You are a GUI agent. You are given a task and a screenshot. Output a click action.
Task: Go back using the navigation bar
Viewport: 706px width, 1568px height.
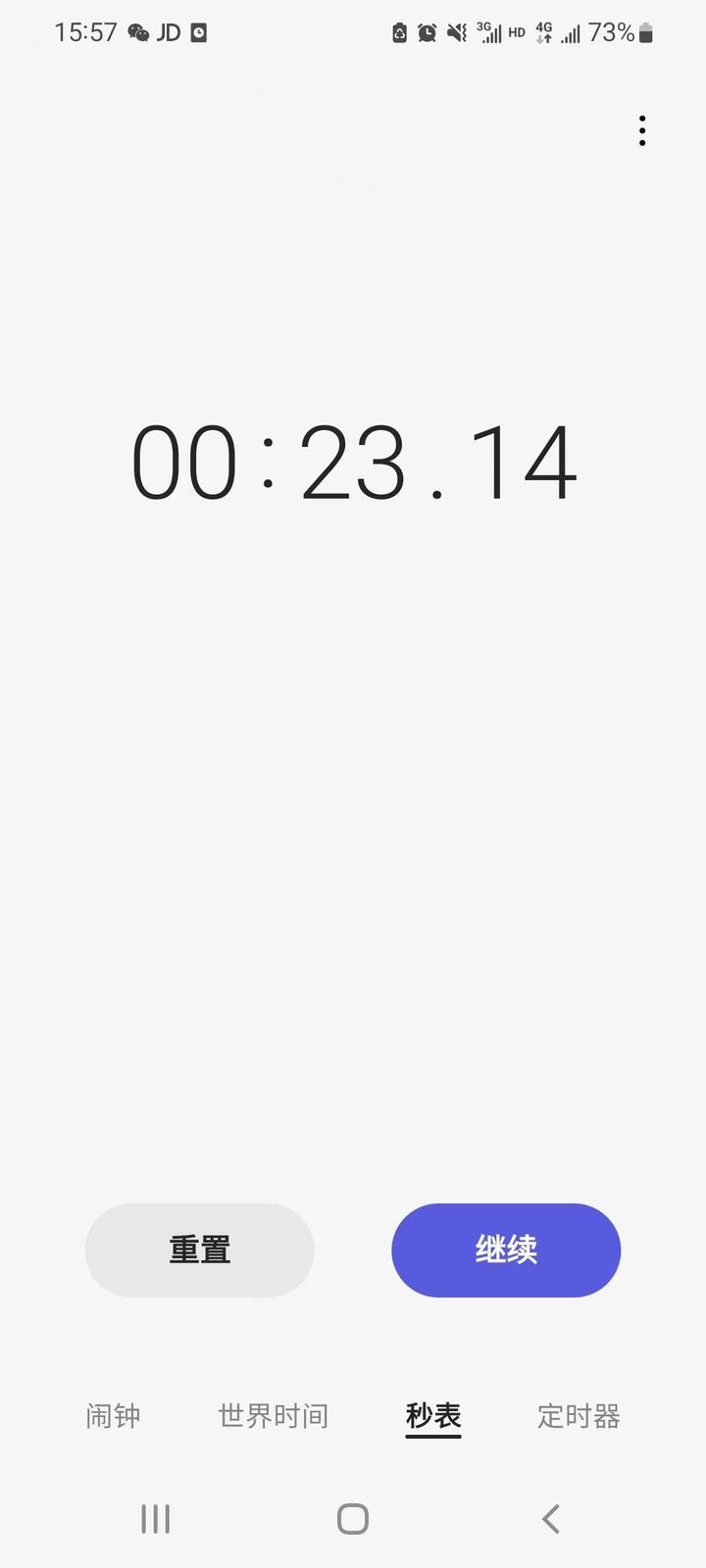pyautogui.click(x=551, y=1519)
